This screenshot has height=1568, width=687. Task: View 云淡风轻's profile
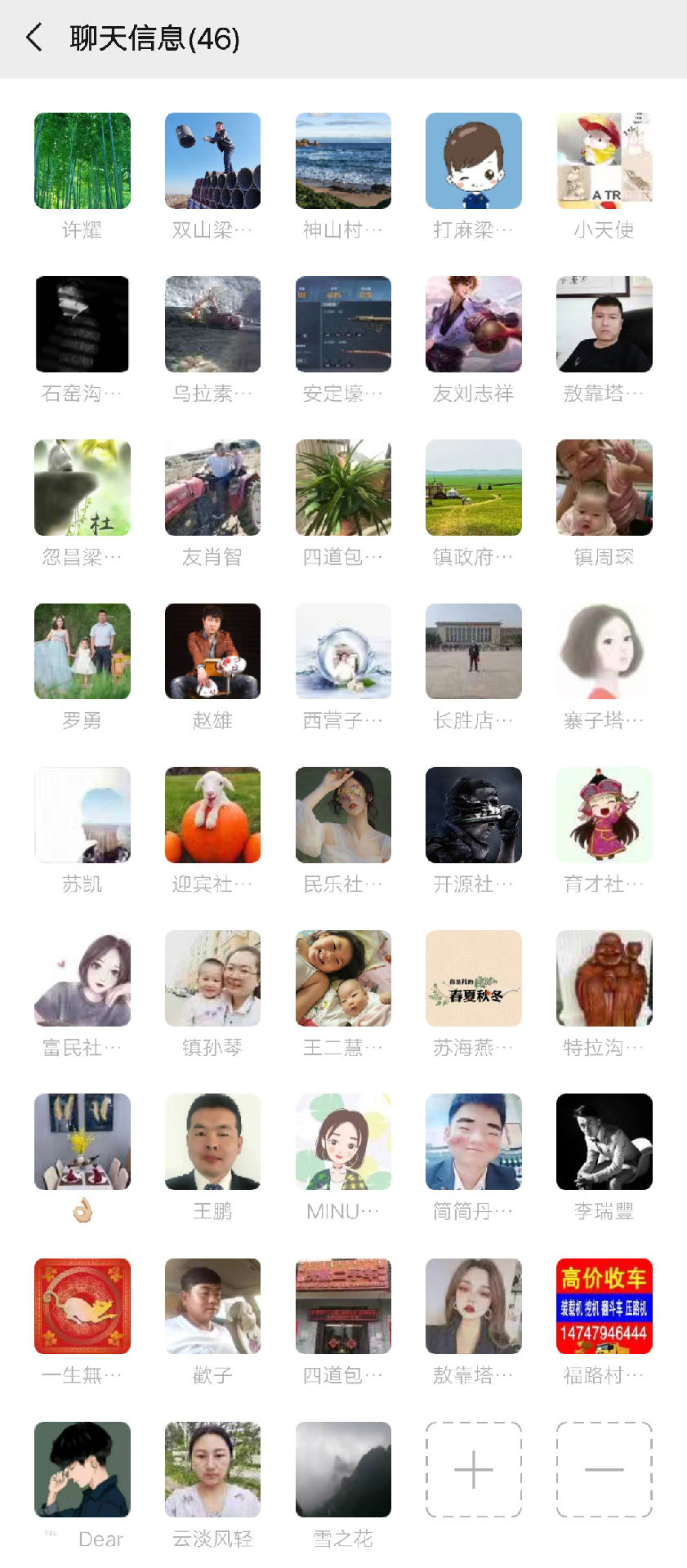coord(212,1469)
